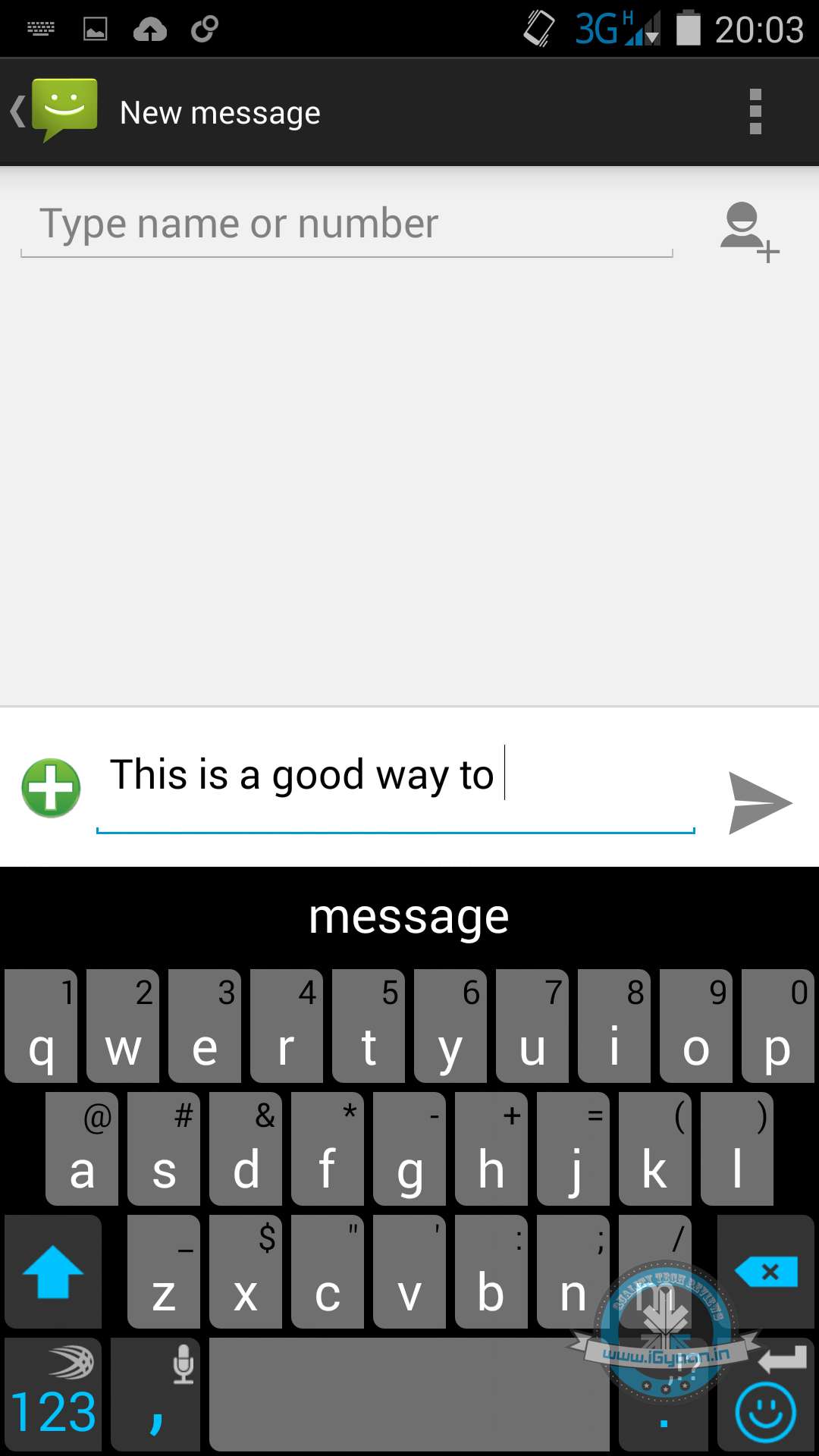Tap the backspace key
Image resolution: width=819 pixels, height=1456 pixels.
[766, 1272]
